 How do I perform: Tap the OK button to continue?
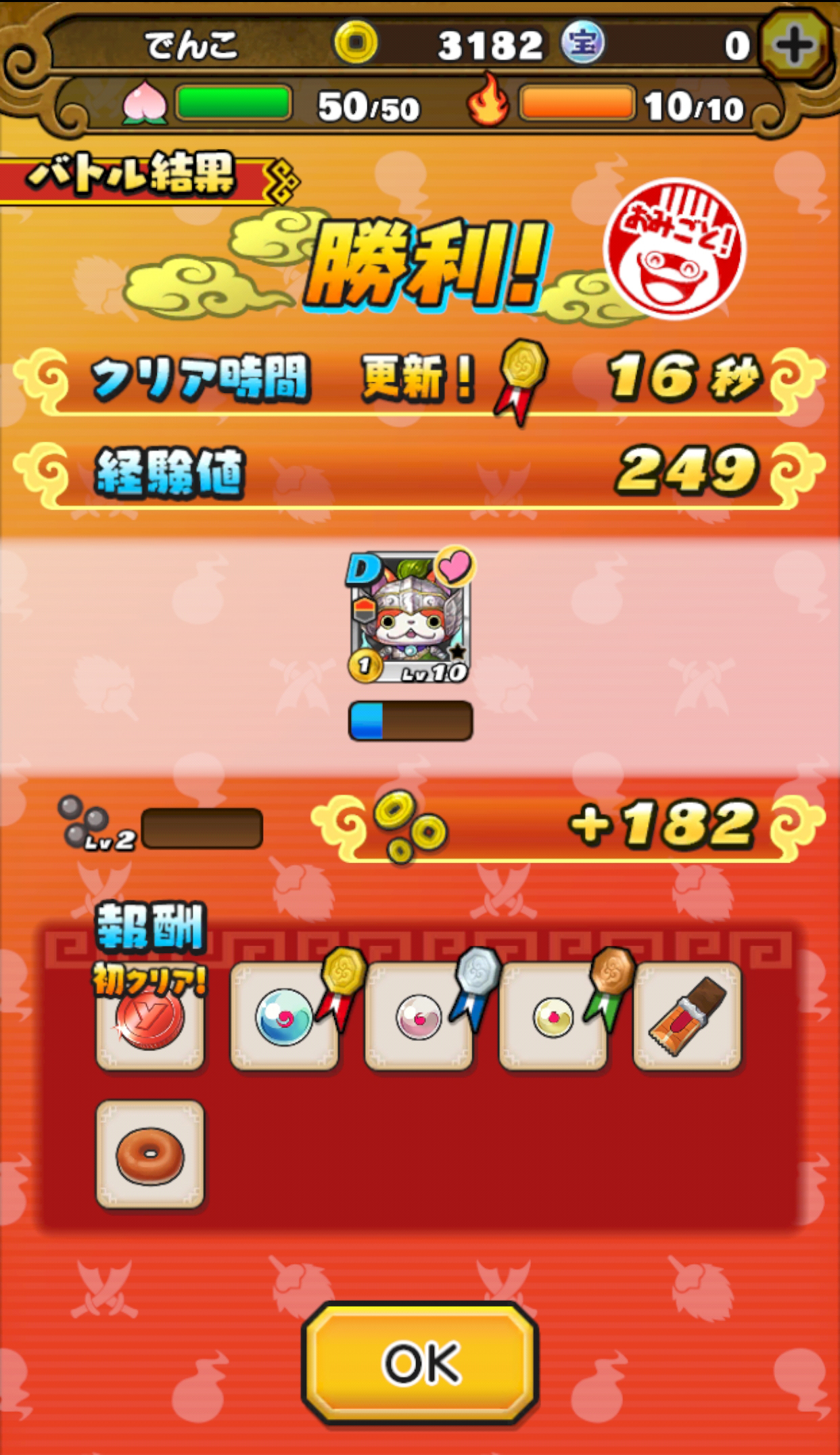(419, 1363)
